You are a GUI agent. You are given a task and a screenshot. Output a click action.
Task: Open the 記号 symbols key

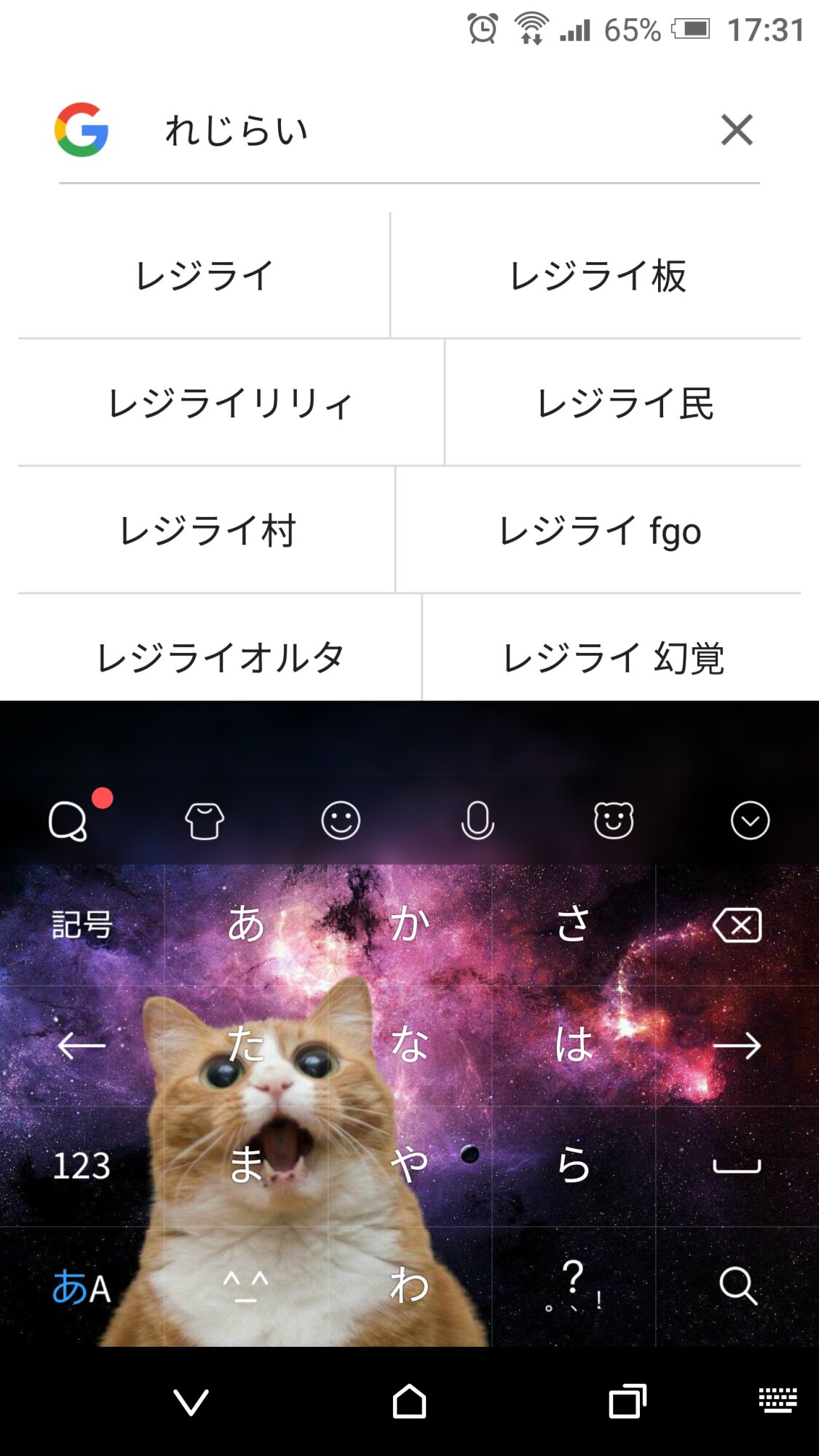[x=82, y=925]
